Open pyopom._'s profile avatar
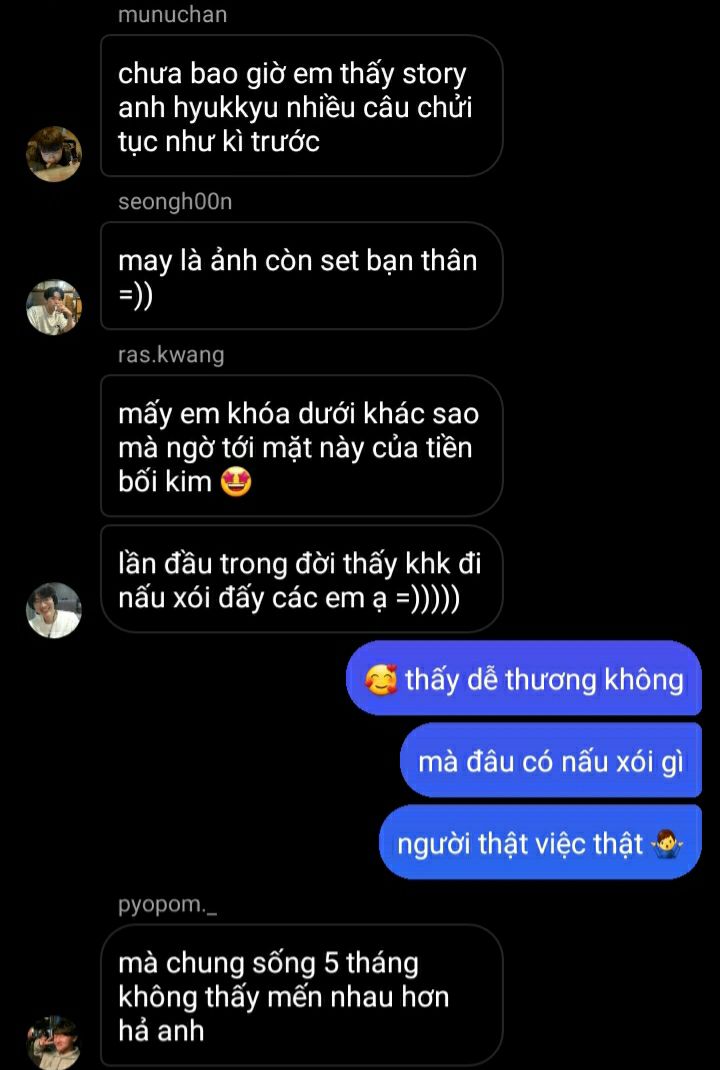Screen dimensions: 720x1070 point(53,1041)
